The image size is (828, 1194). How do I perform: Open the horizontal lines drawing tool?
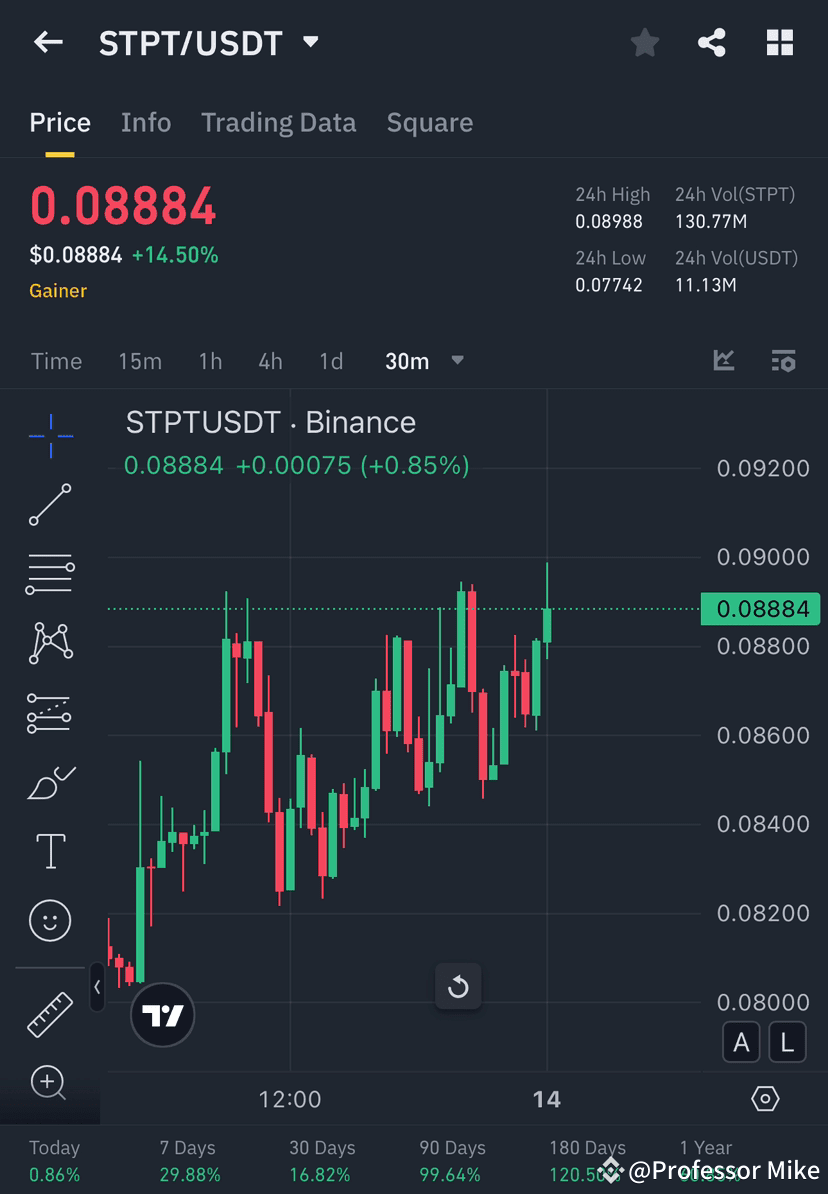click(50, 574)
